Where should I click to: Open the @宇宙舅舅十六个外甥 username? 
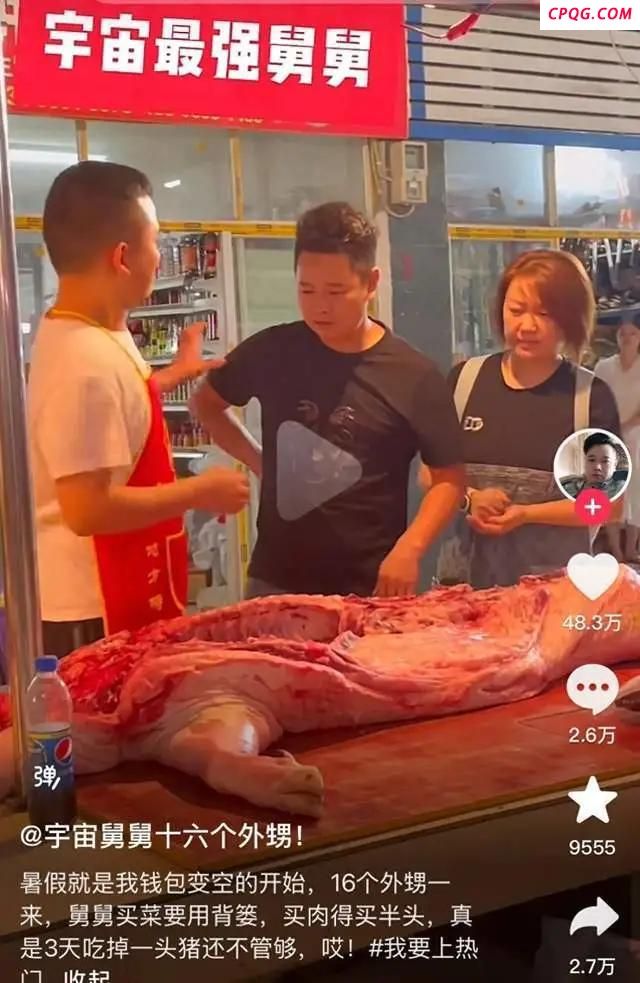pos(162,836)
